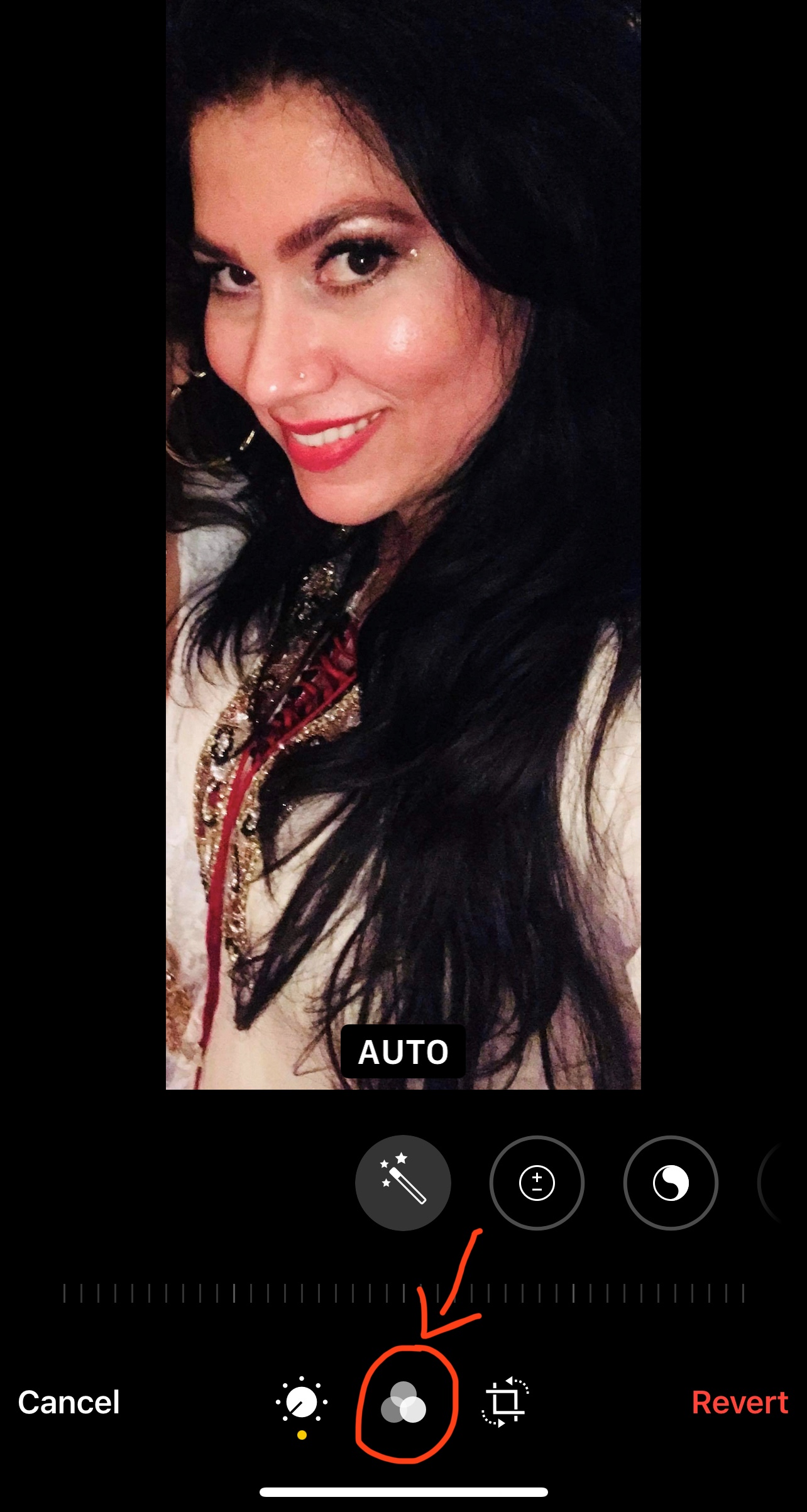Open the Filters three-circles tool
807x1512 pixels.
click(403, 1401)
